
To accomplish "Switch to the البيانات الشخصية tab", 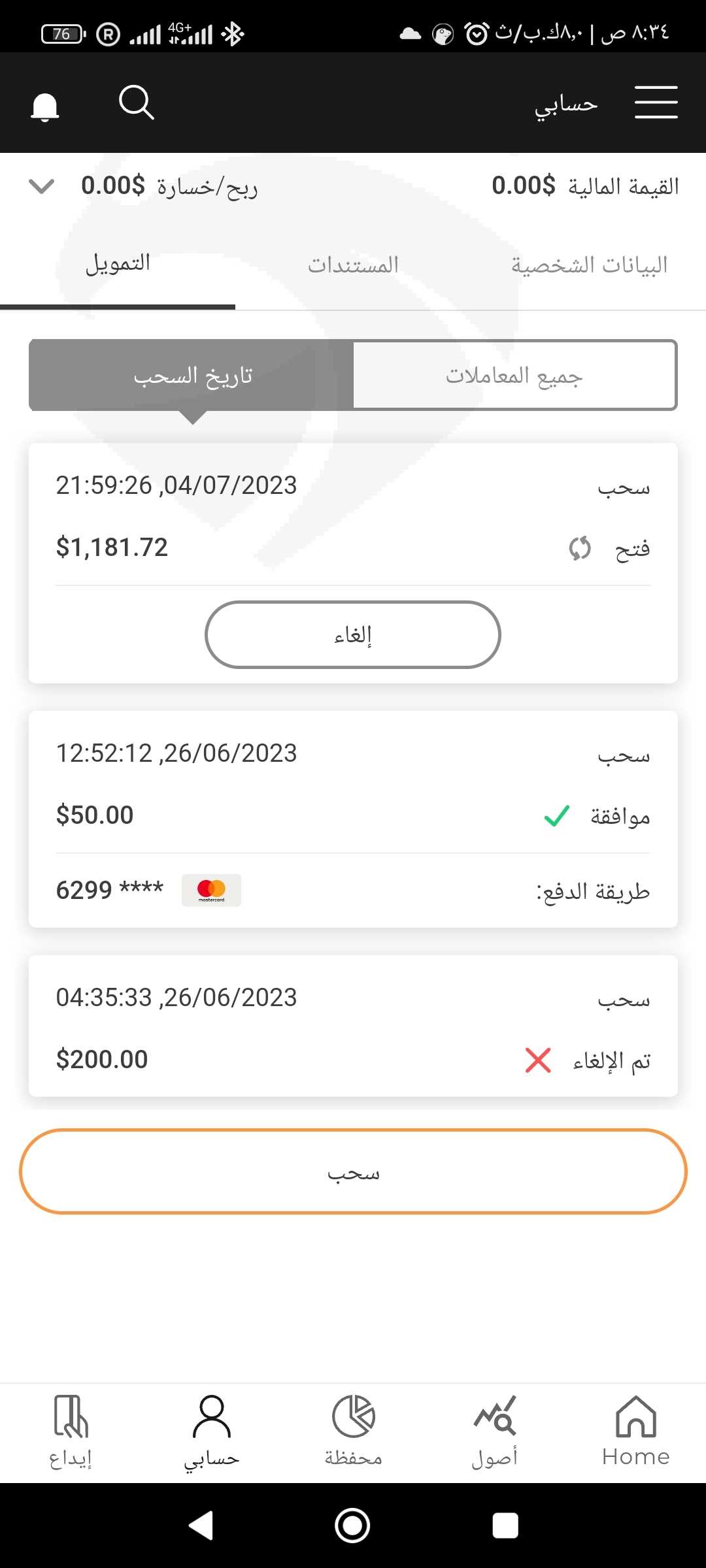I will click(589, 265).
